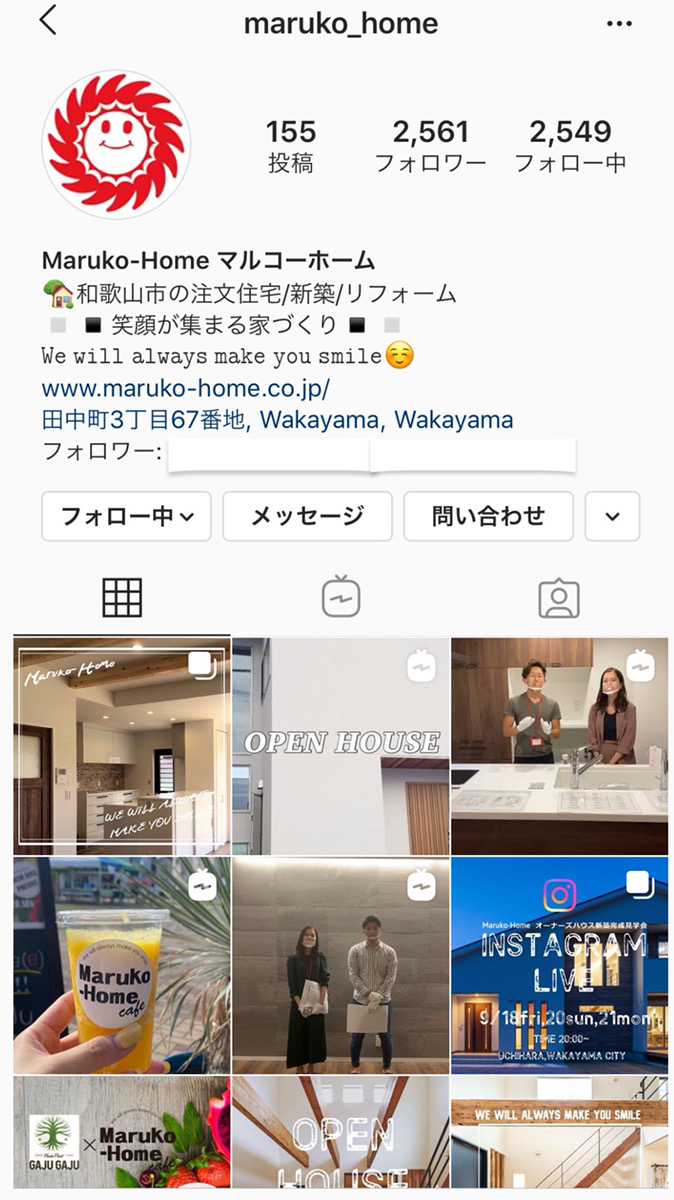674x1200 pixels.
Task: Open the kitchen interior Maruko Home post
Action: (x=122, y=745)
